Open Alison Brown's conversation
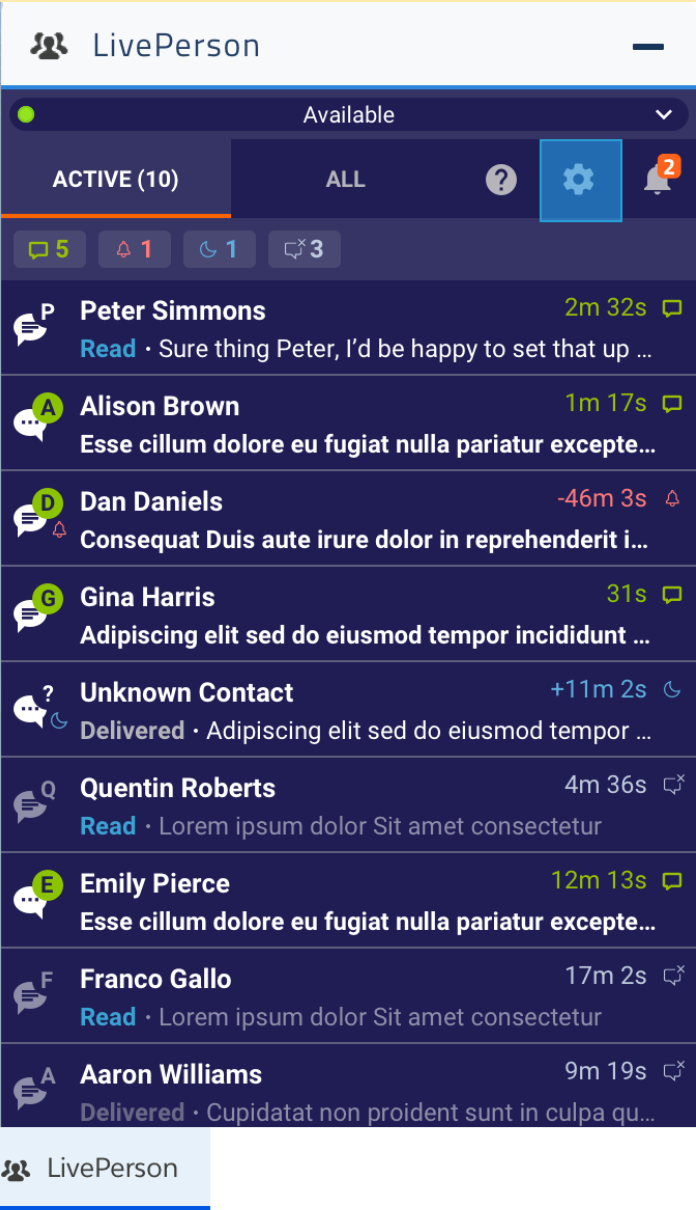The image size is (696, 1210). point(348,423)
